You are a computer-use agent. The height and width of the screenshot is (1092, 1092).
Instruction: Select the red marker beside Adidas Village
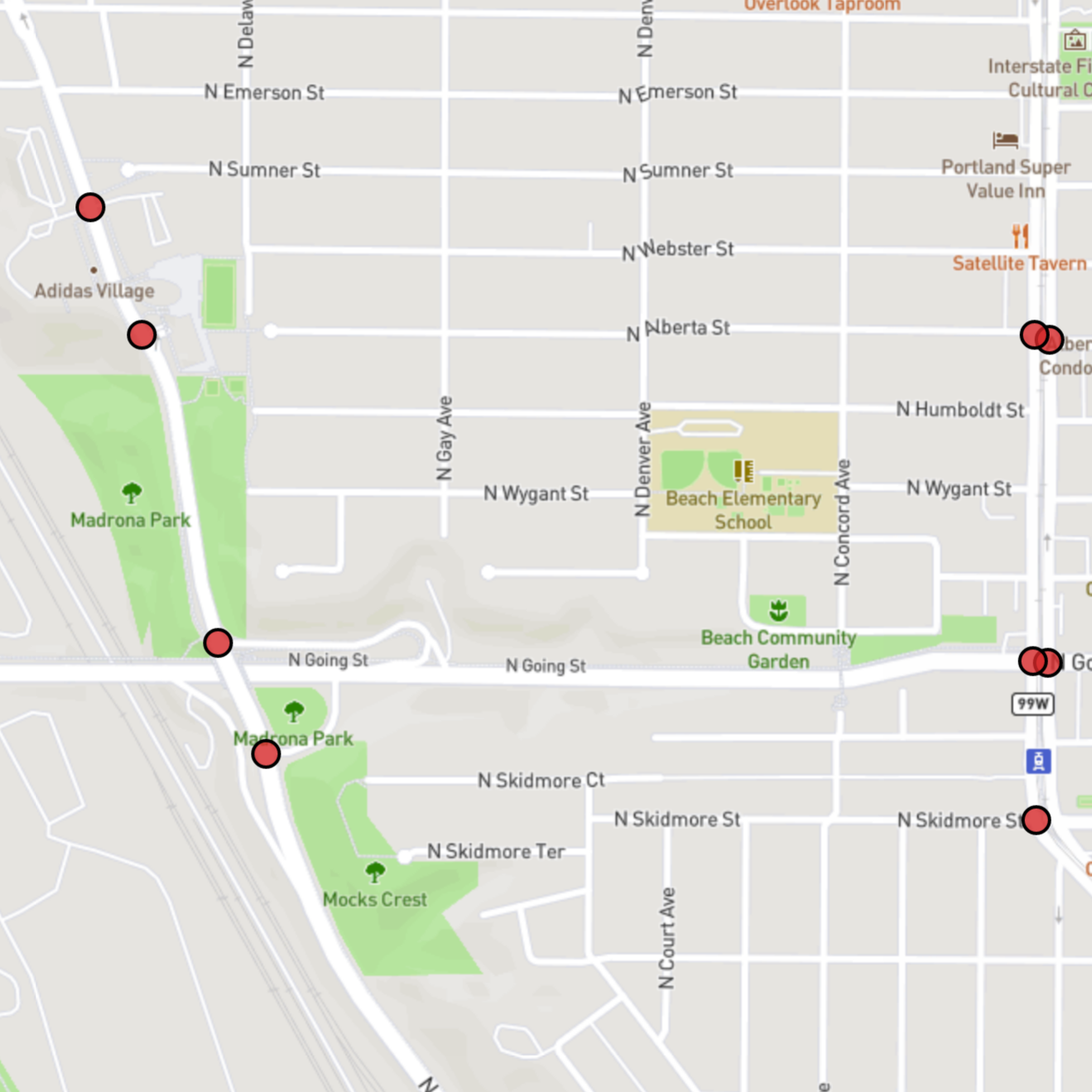[x=142, y=334]
